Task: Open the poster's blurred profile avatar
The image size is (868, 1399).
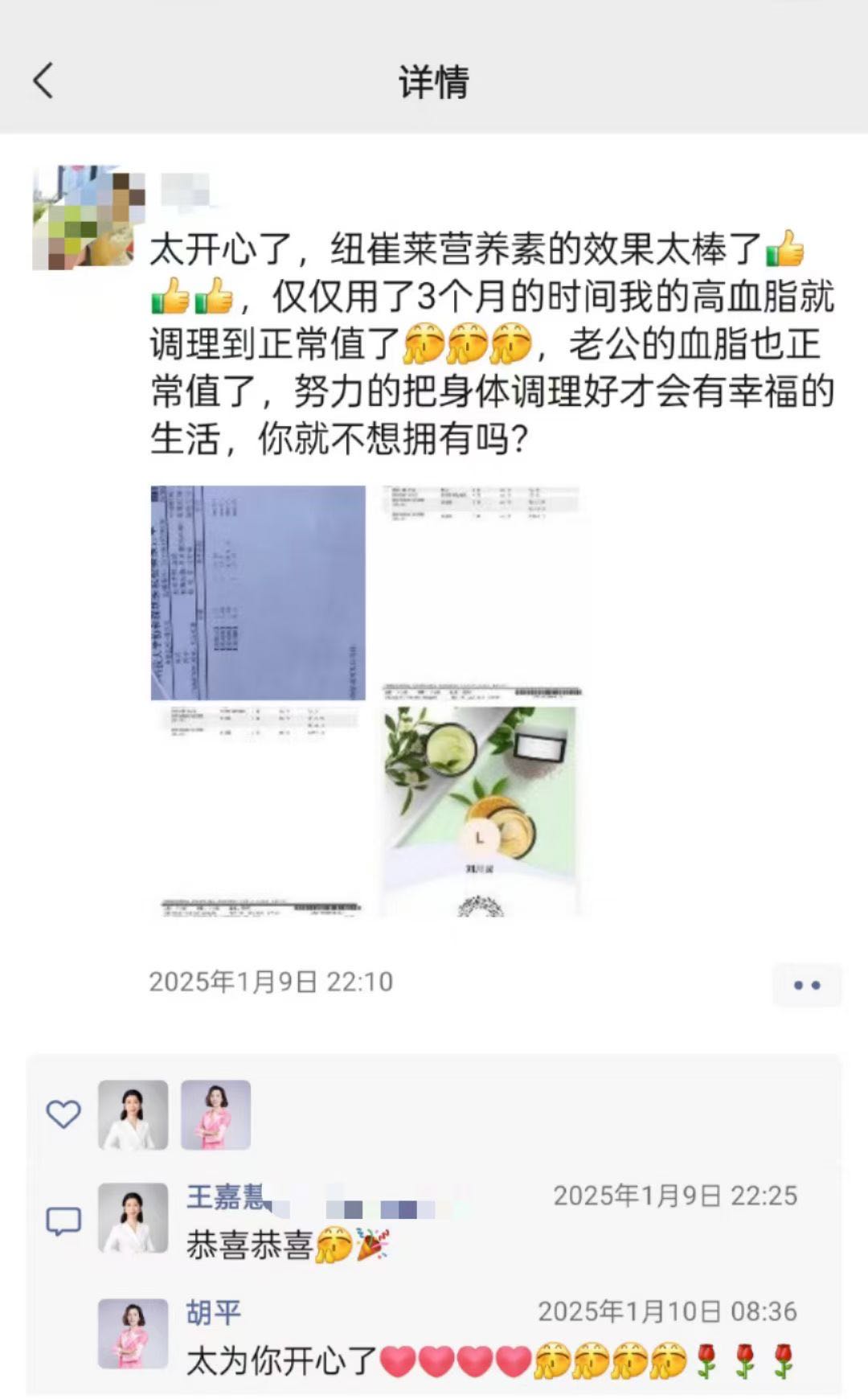Action: click(x=84, y=218)
